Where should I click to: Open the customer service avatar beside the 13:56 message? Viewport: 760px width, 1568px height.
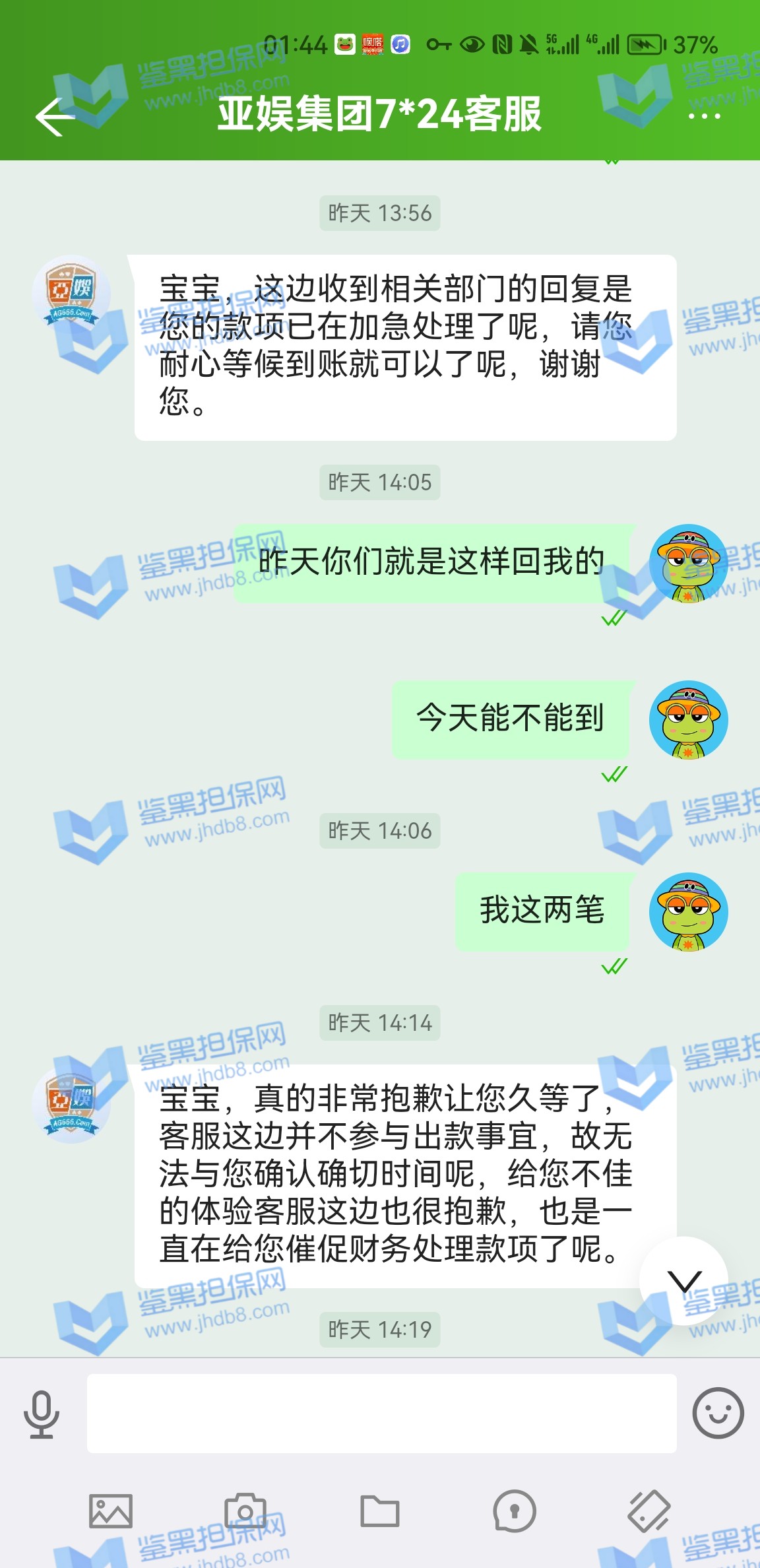(x=71, y=294)
